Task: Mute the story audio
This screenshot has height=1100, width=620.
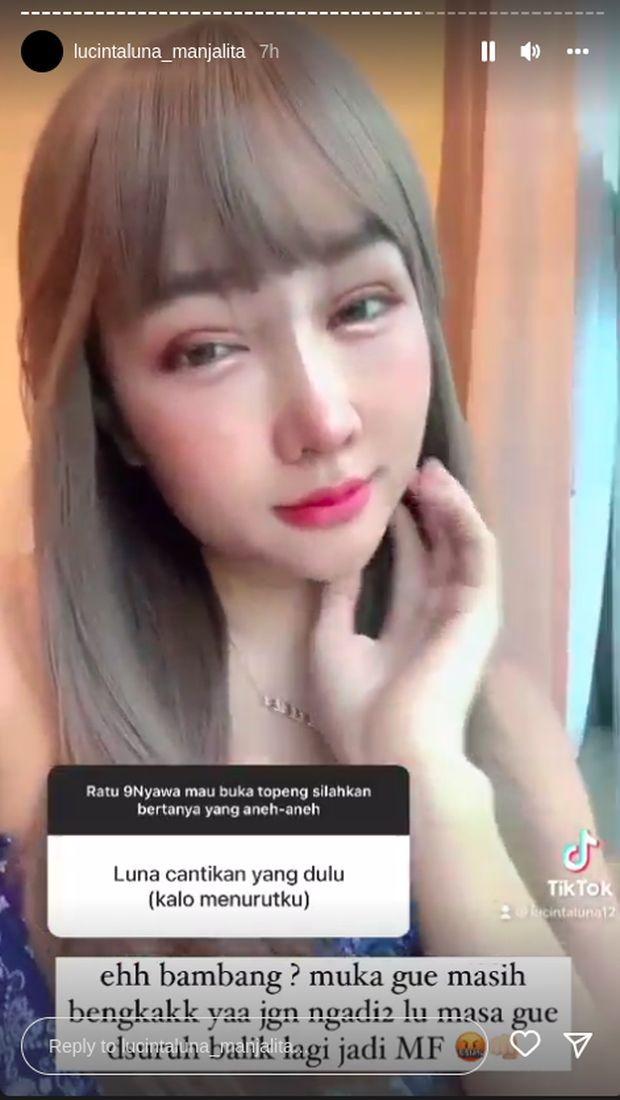Action: click(531, 51)
